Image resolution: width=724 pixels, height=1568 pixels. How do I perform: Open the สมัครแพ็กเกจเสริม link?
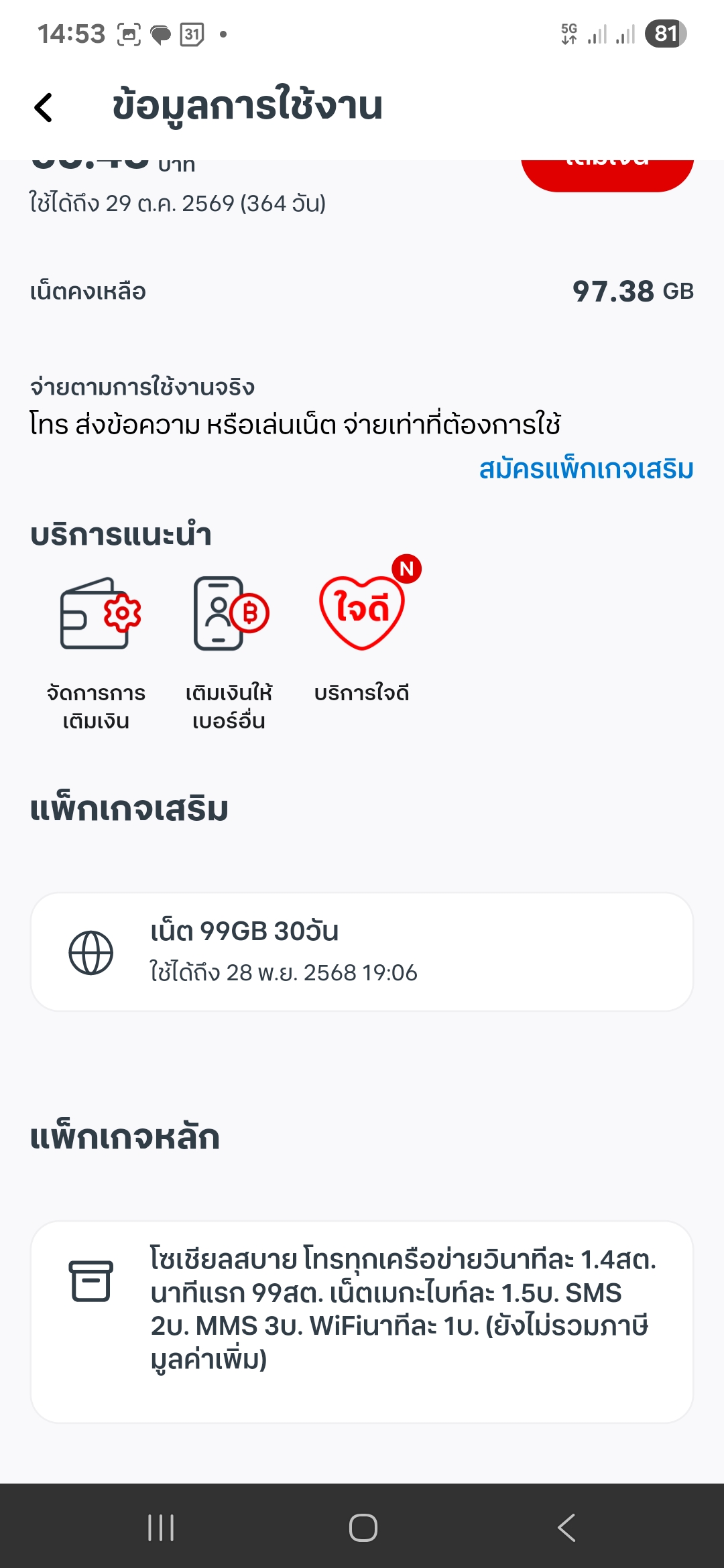(586, 469)
